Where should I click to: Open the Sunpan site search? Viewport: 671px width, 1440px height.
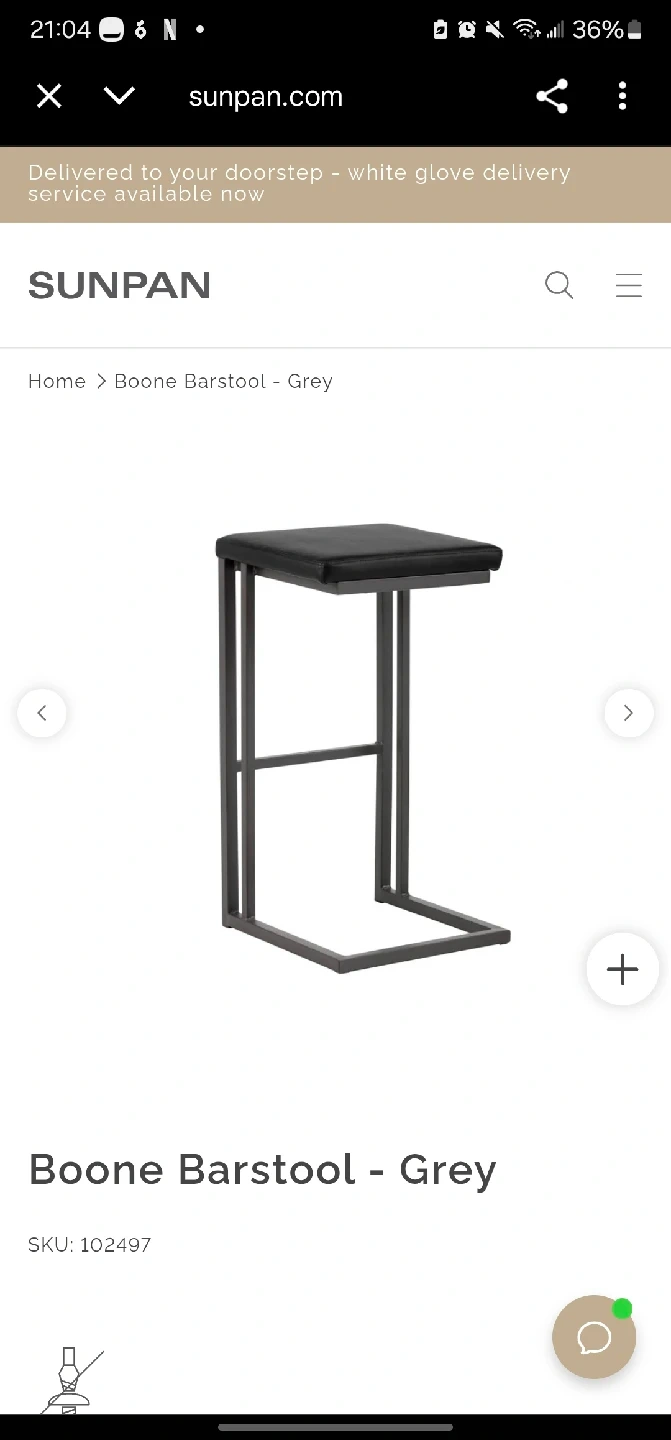coord(559,285)
